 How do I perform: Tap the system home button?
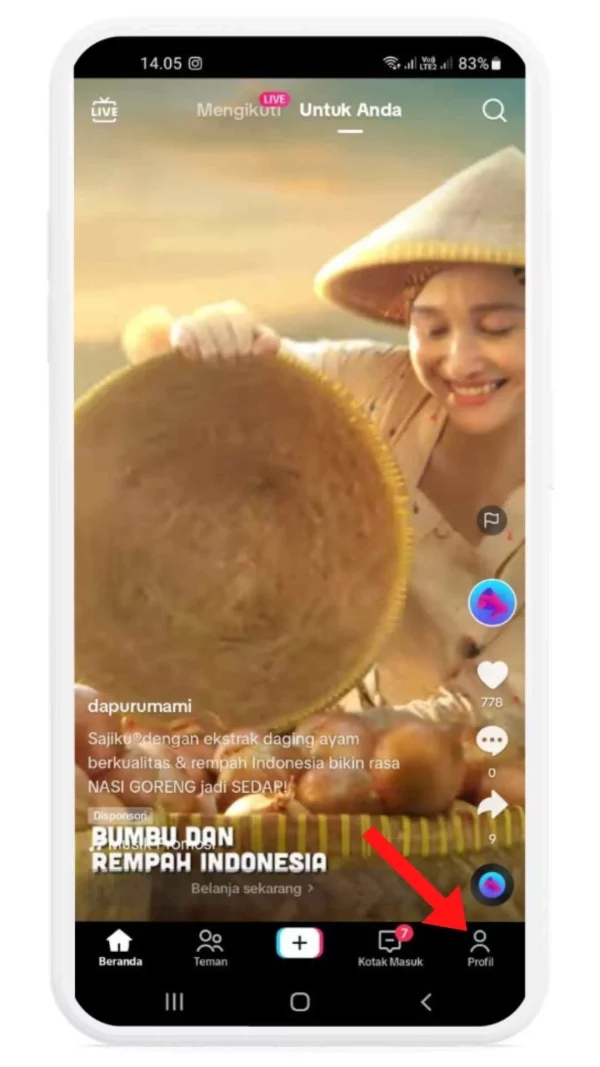pos(300,1002)
